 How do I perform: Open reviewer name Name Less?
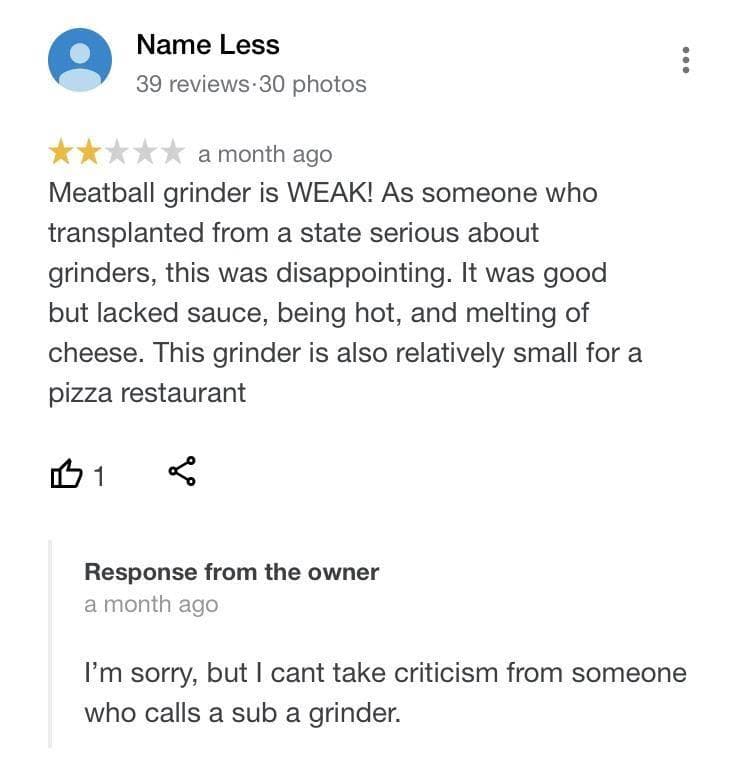207,45
